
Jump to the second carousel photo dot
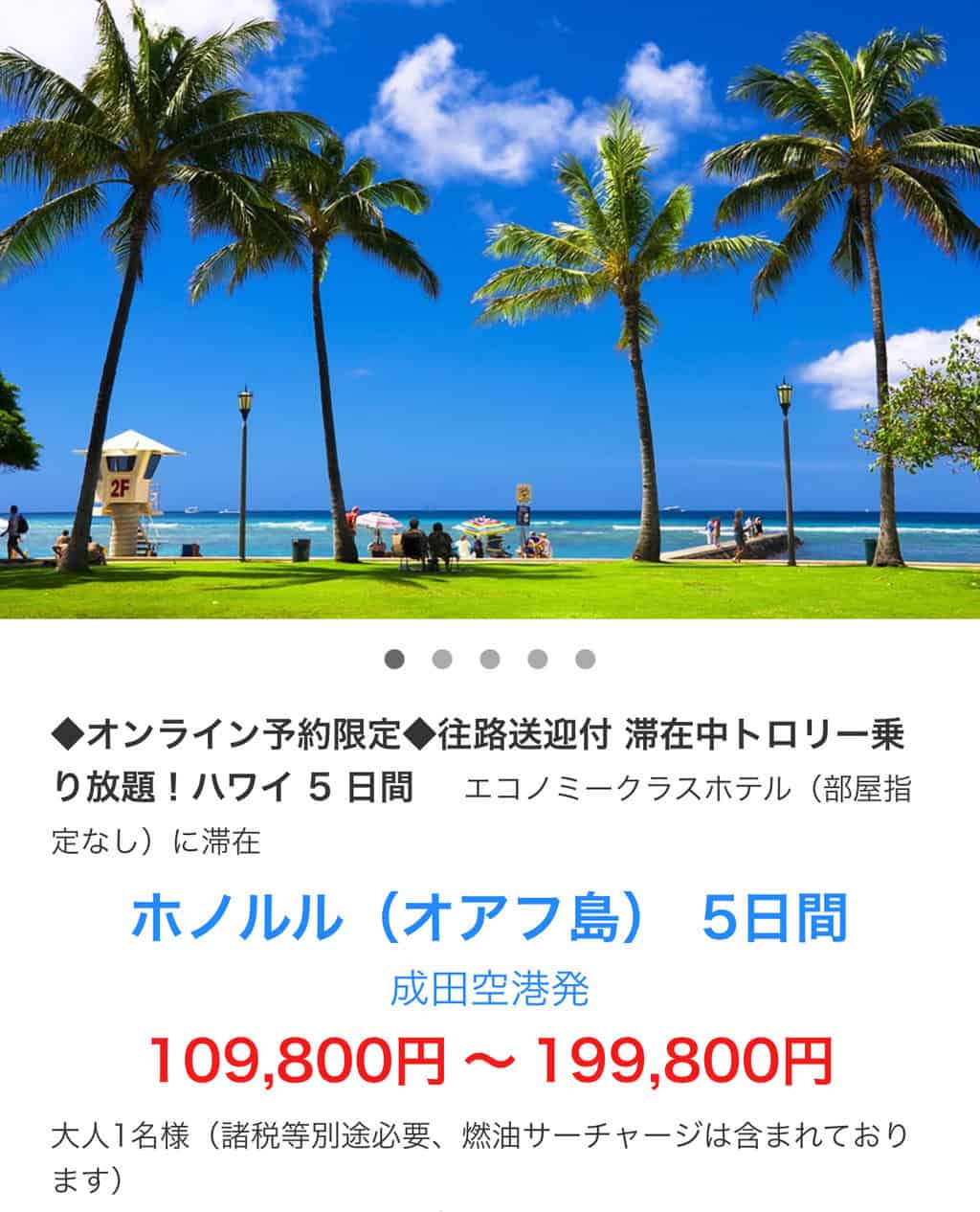pos(442,659)
